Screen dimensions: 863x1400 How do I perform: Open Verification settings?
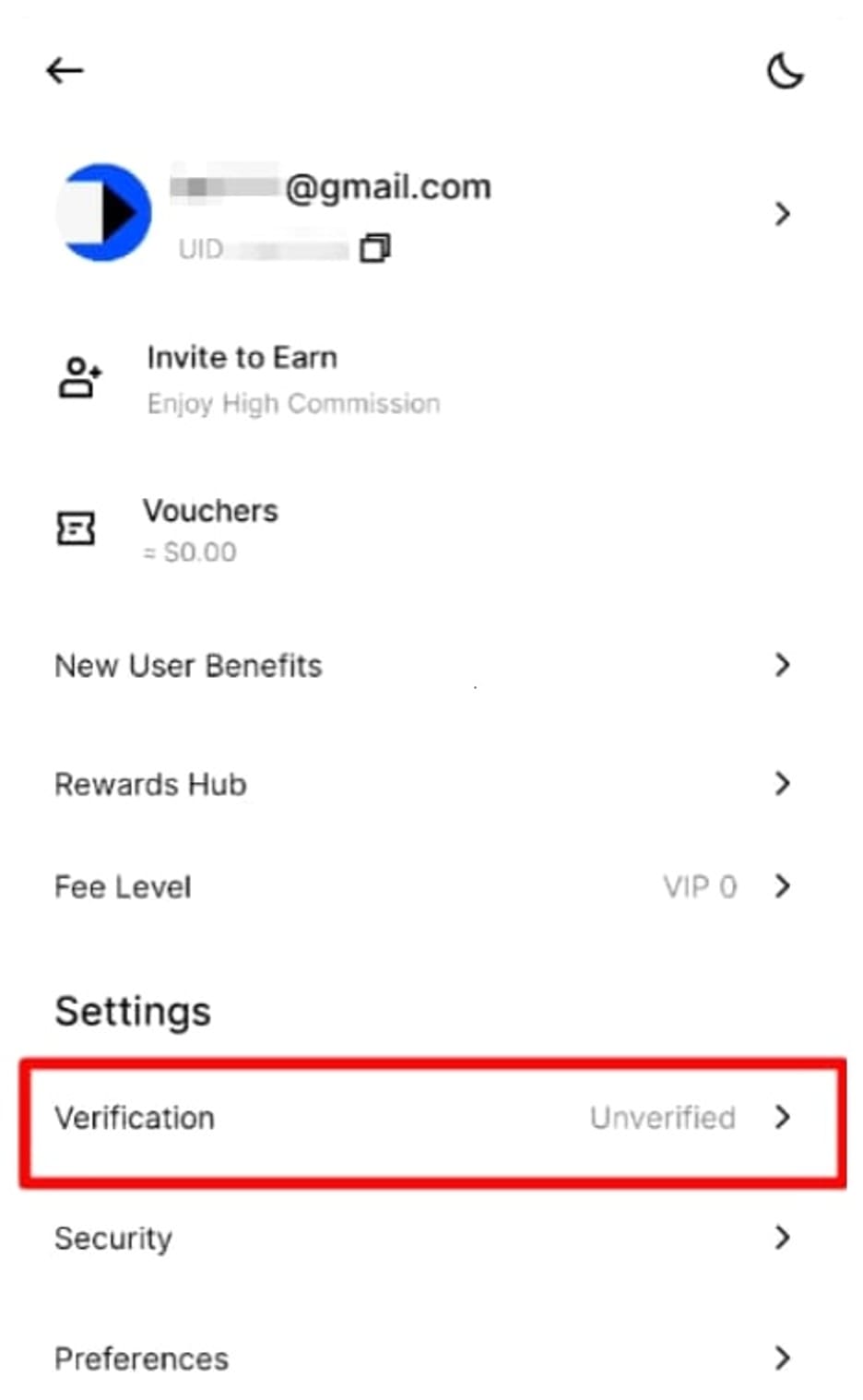(431, 1118)
